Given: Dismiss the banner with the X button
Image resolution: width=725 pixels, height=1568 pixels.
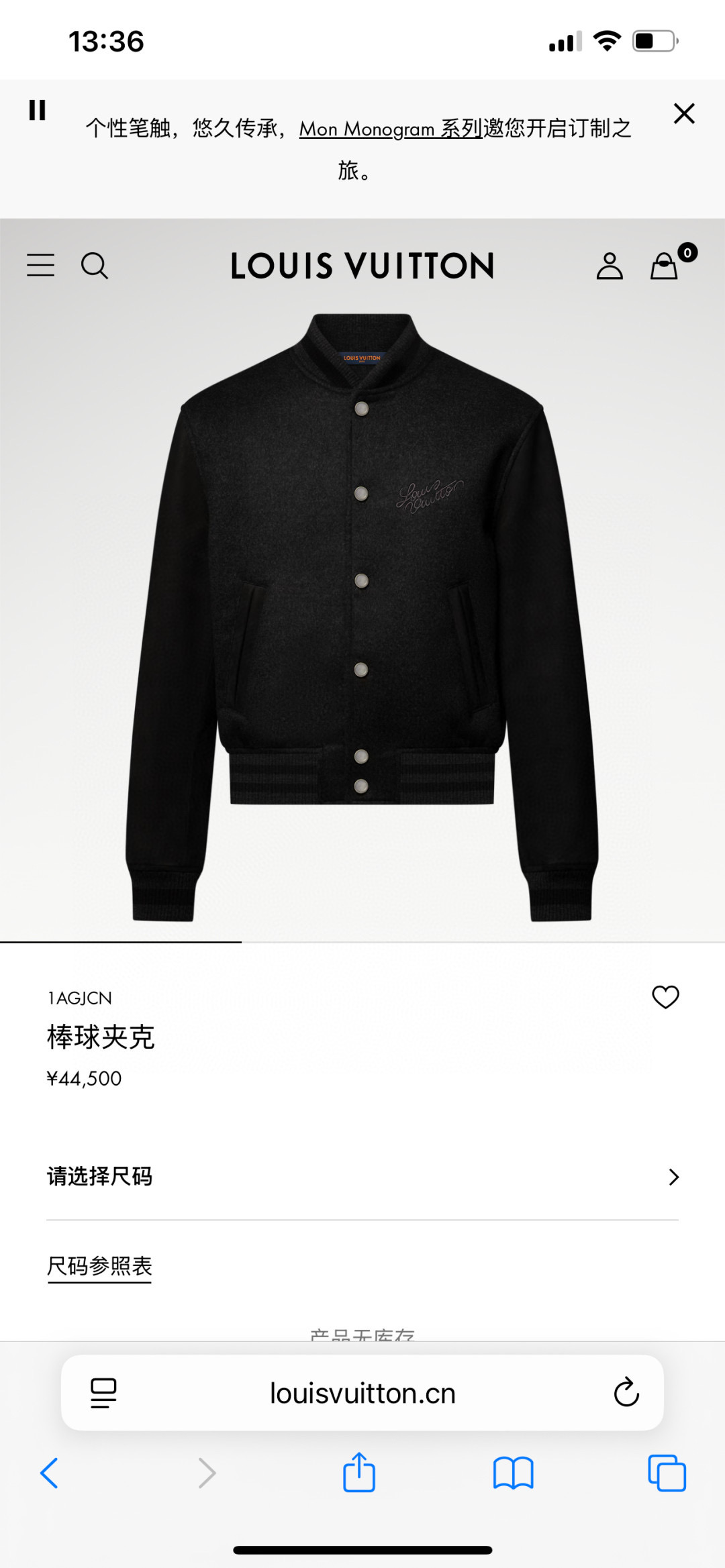Looking at the screenshot, I should coord(684,113).
